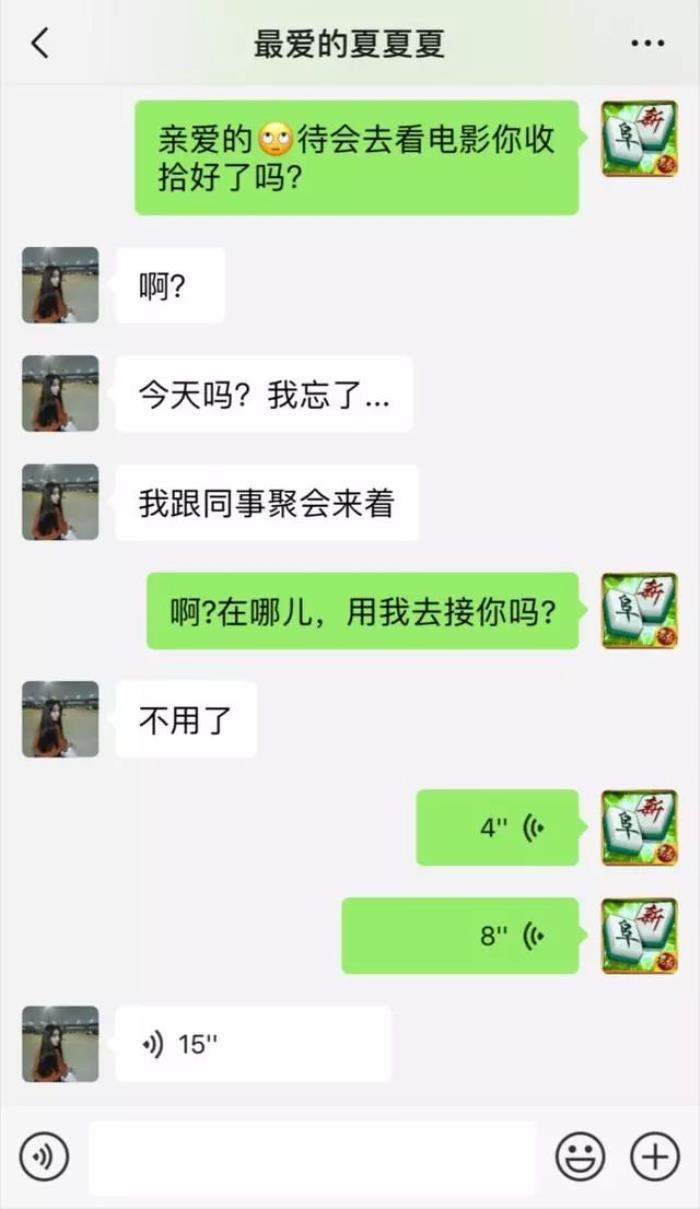Open contact avatar beside the 啊? message

pyautogui.click(x=61, y=285)
